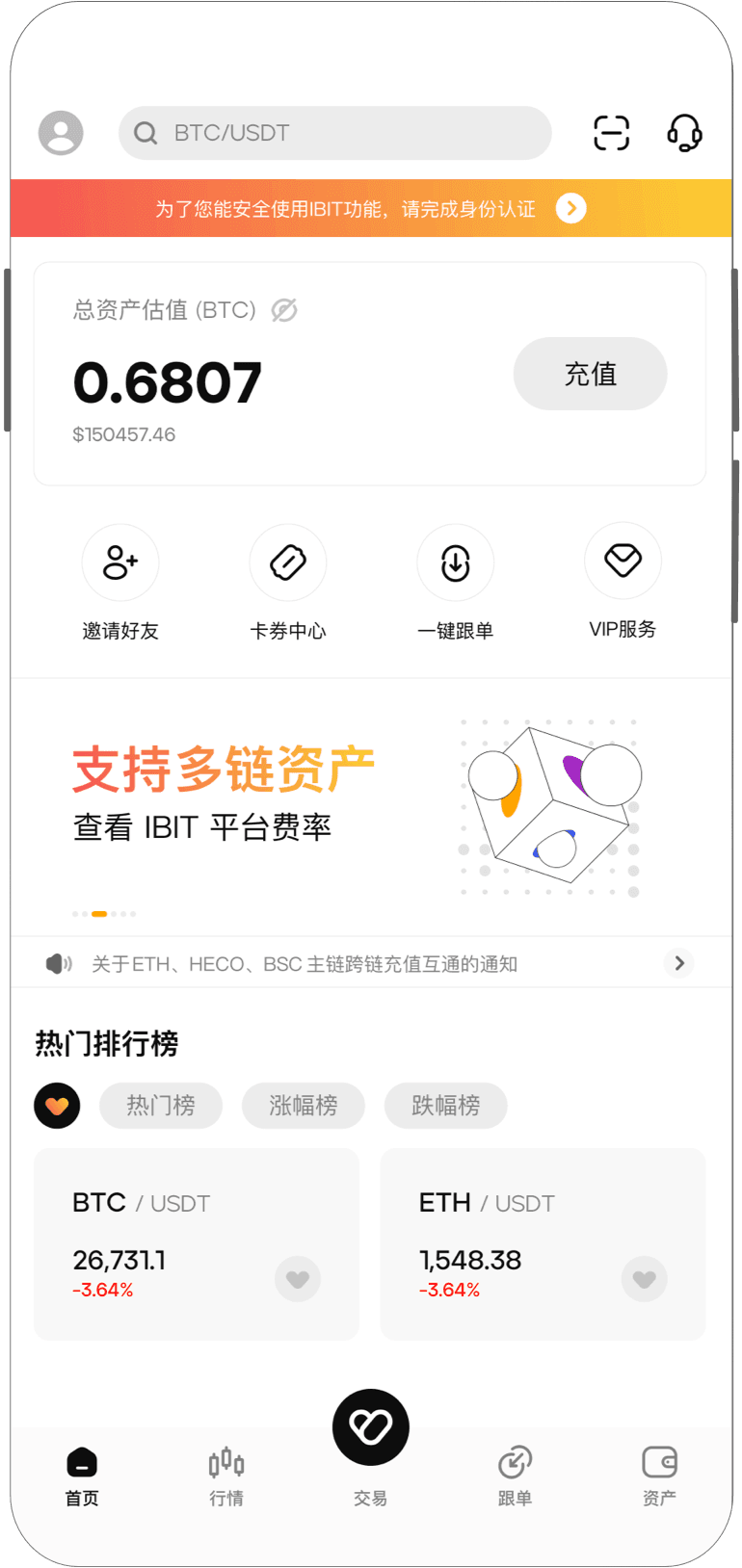
Task: Open the QR code scanner icon
Action: 612,133
